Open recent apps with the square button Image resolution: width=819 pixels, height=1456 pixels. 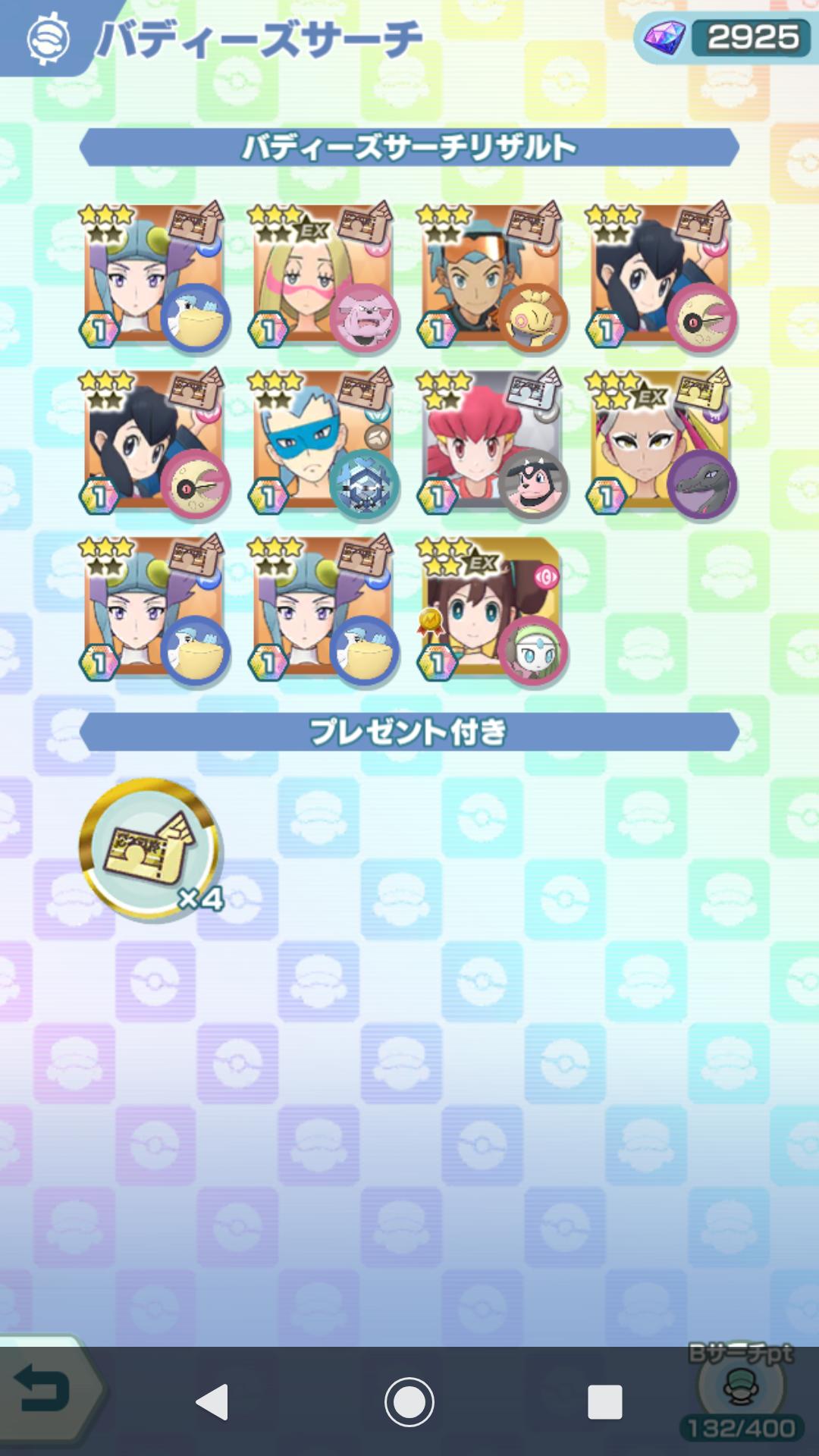click(604, 1401)
